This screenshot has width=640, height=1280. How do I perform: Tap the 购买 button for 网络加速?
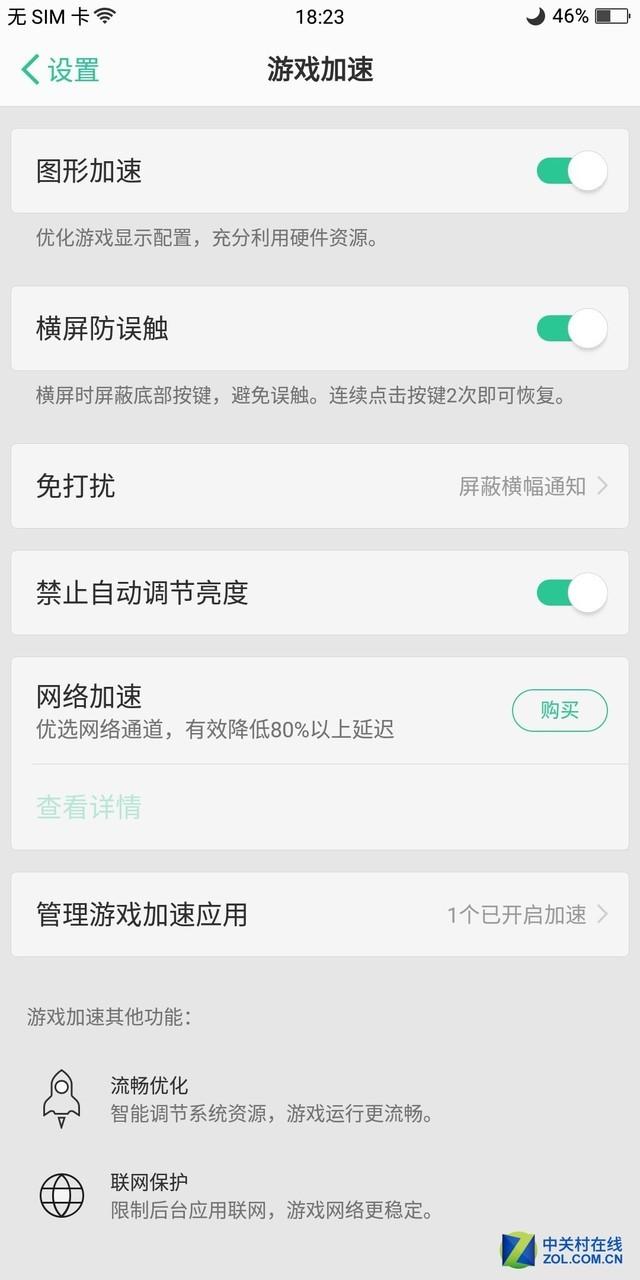(x=560, y=711)
